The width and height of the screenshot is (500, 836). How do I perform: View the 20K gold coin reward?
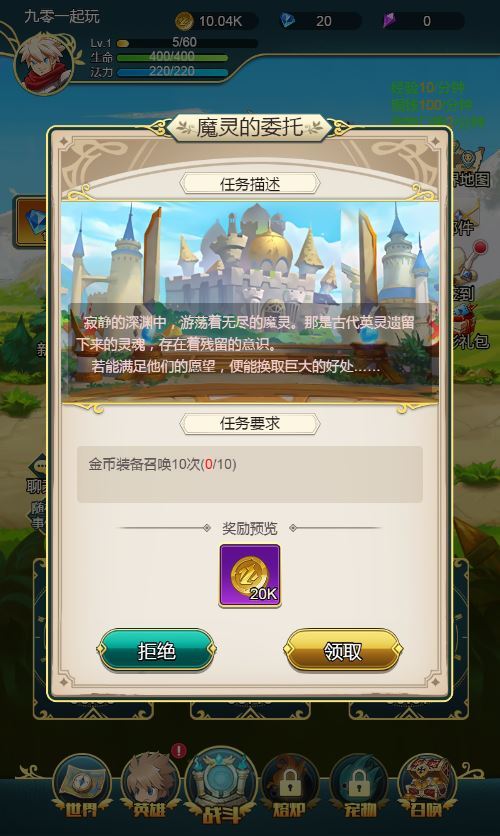pyautogui.click(x=250, y=576)
